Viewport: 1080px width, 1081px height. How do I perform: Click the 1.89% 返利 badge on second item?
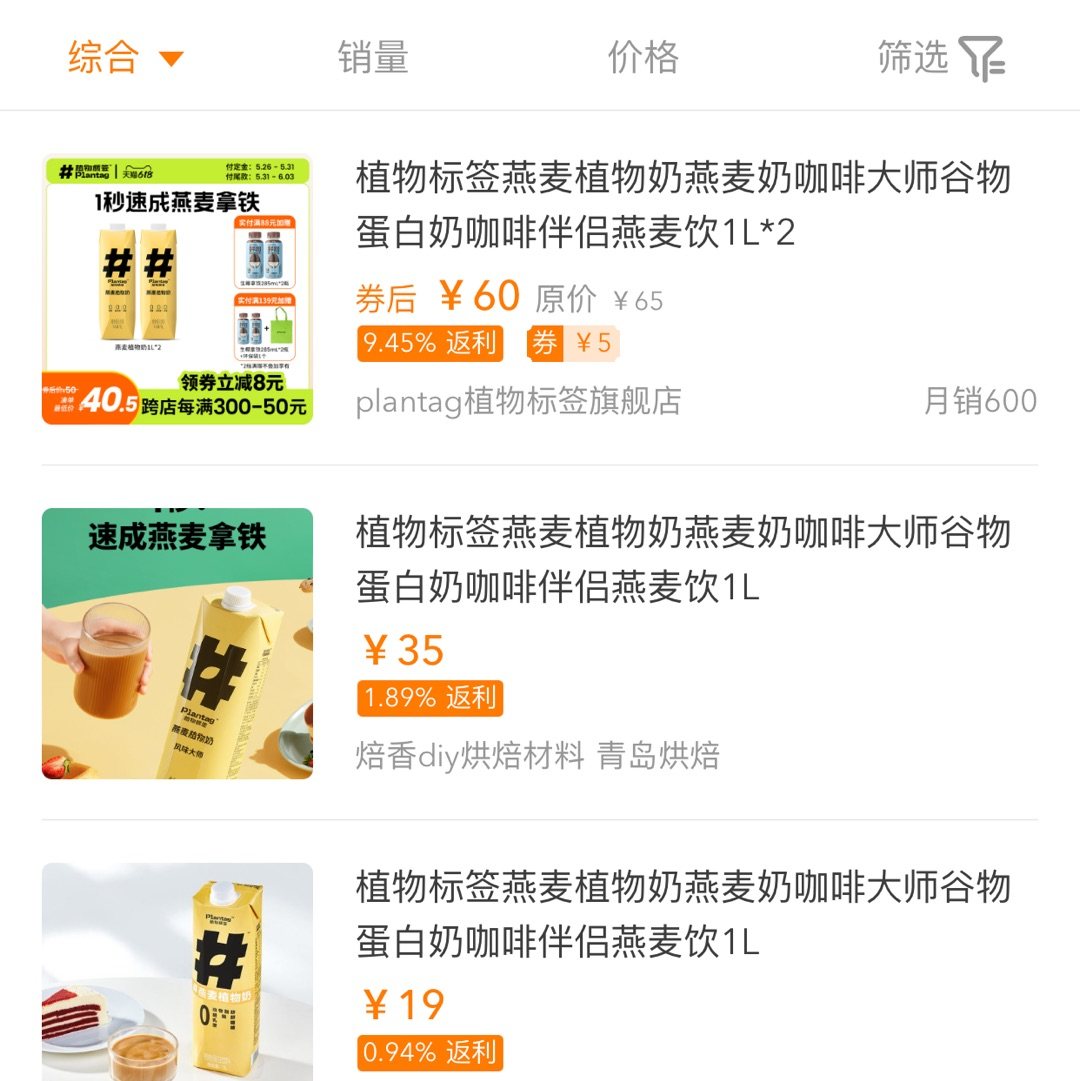pos(430,697)
